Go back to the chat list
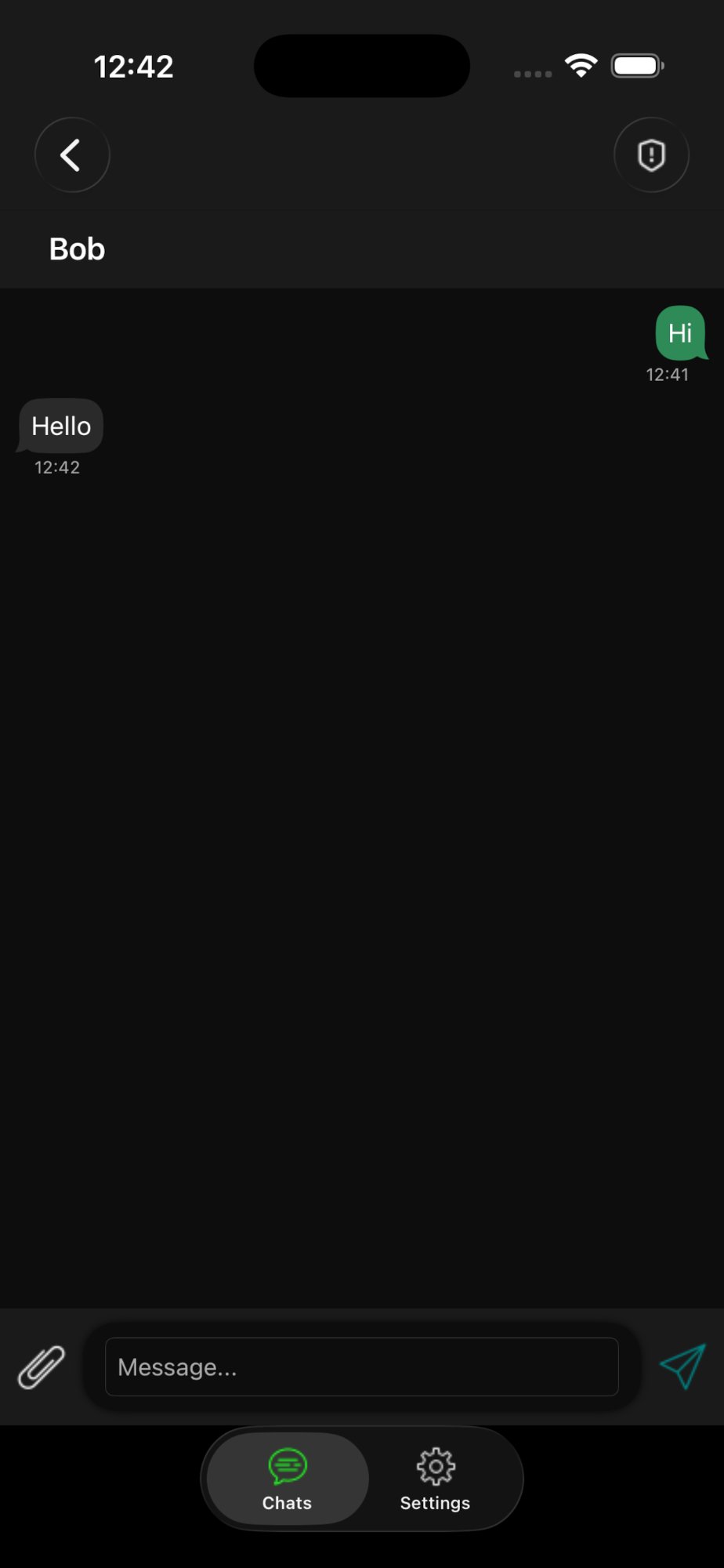 [x=72, y=155]
